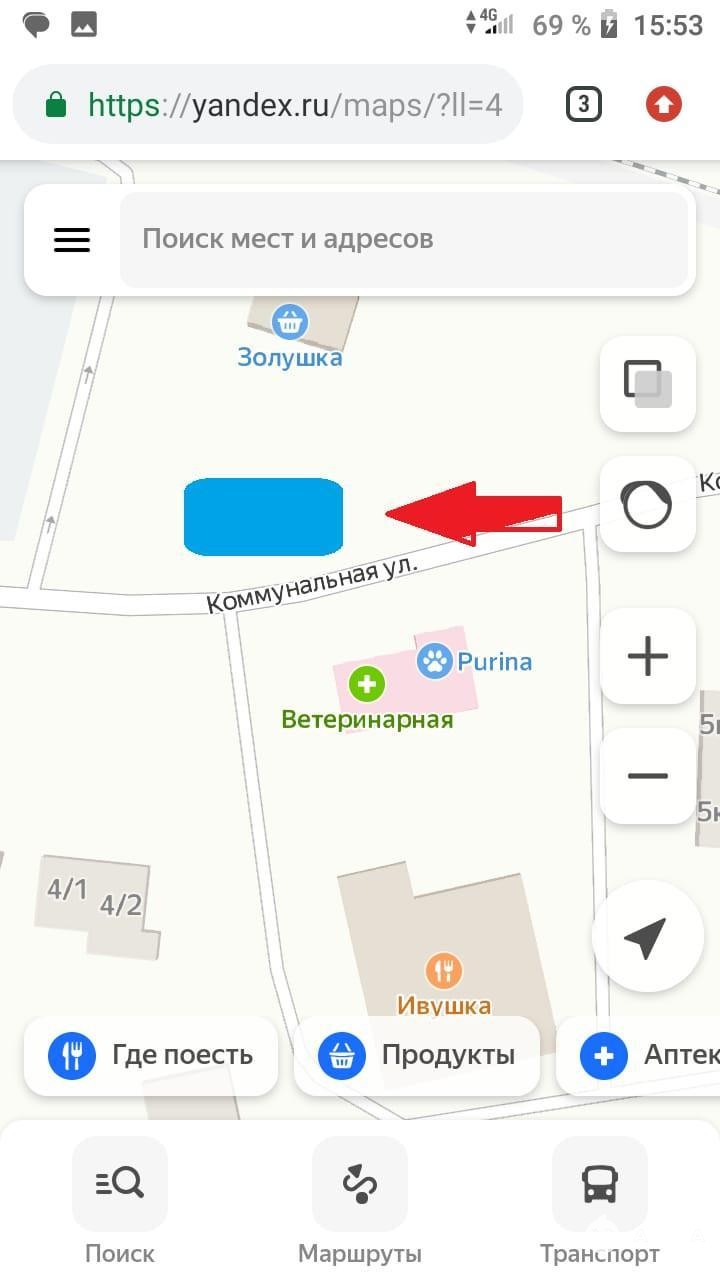The image size is (720, 1280).
Task: Open the map layers switcher
Action: [x=647, y=383]
